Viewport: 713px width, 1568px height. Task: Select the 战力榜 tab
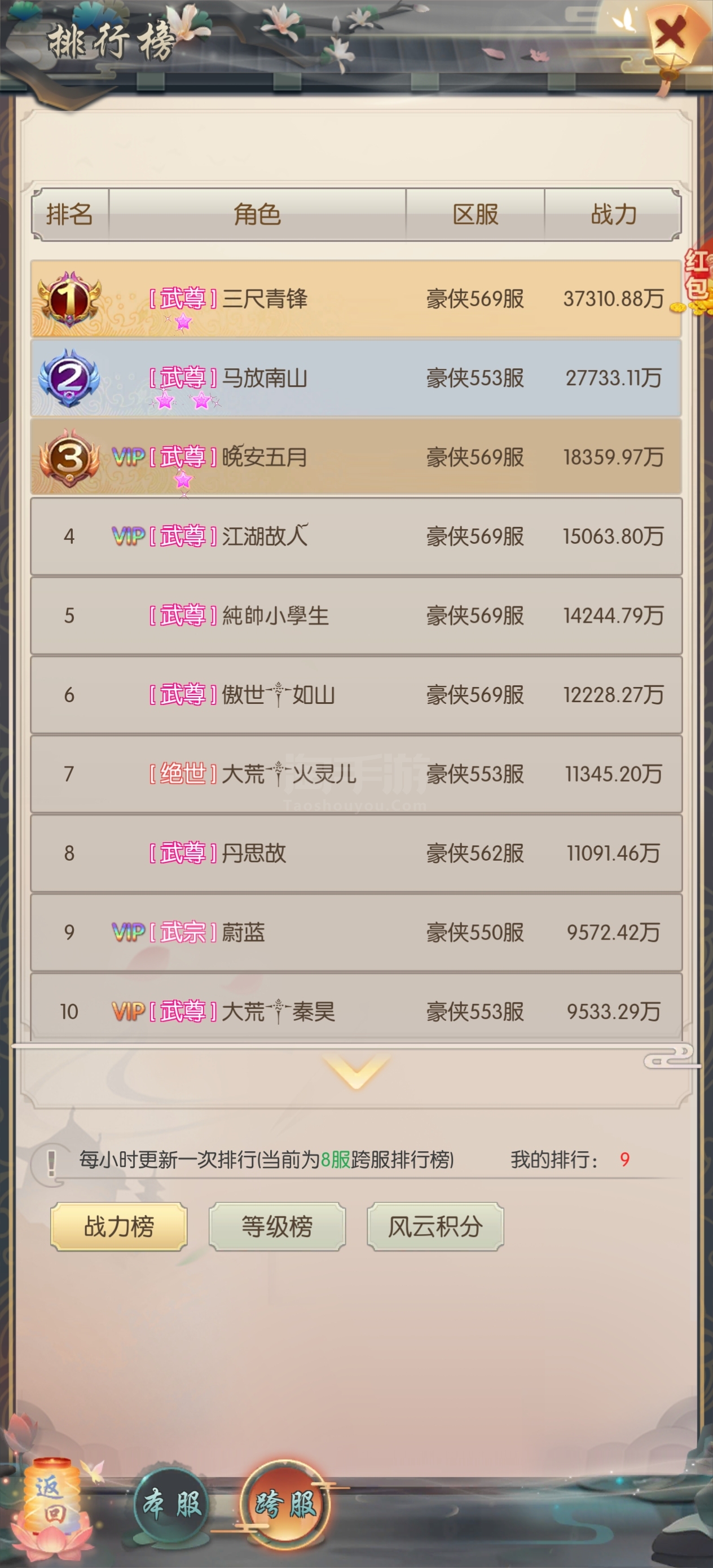(x=118, y=1227)
